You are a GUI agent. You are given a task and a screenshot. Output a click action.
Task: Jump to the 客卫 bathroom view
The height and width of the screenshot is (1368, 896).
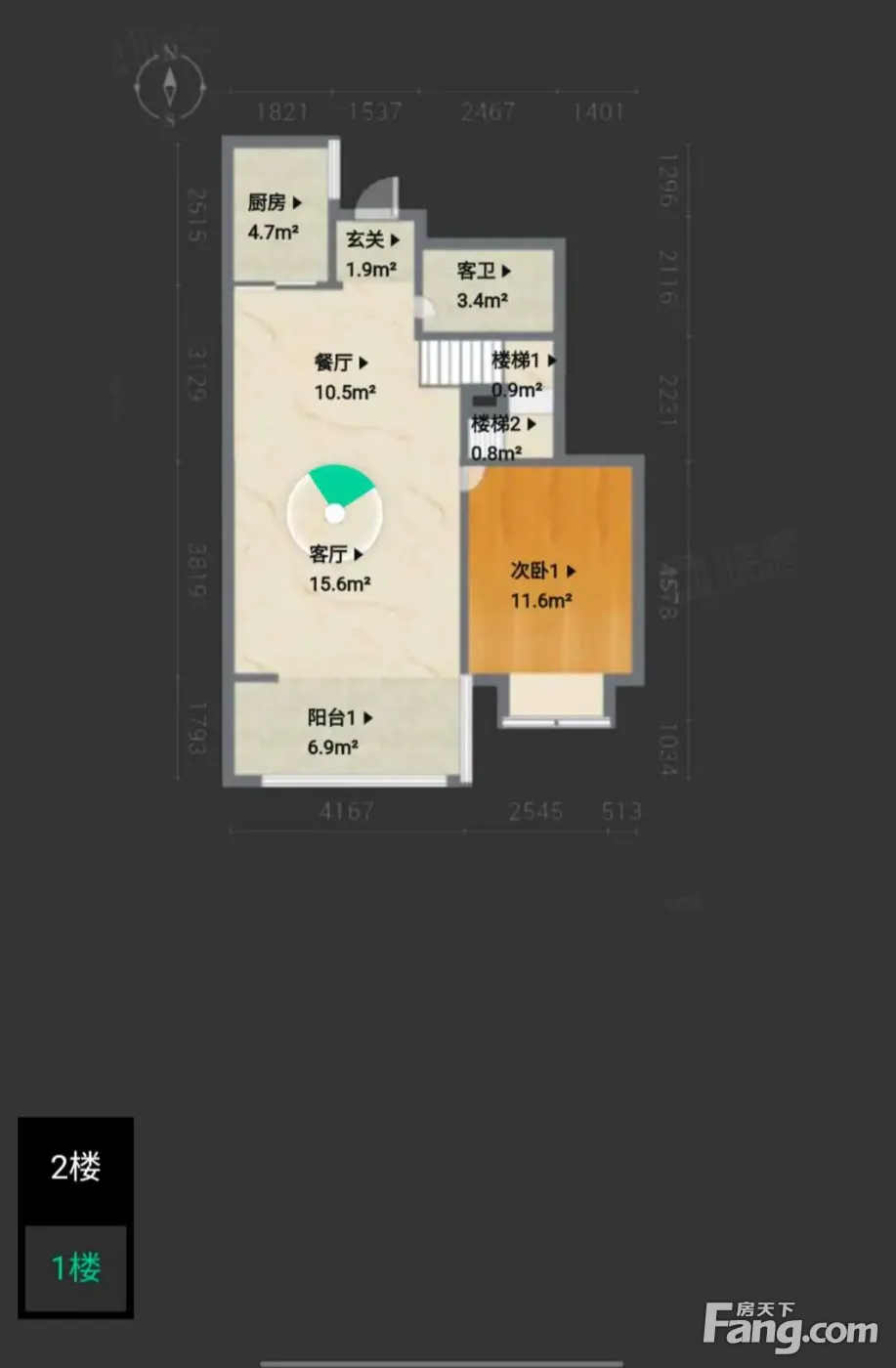click(485, 271)
